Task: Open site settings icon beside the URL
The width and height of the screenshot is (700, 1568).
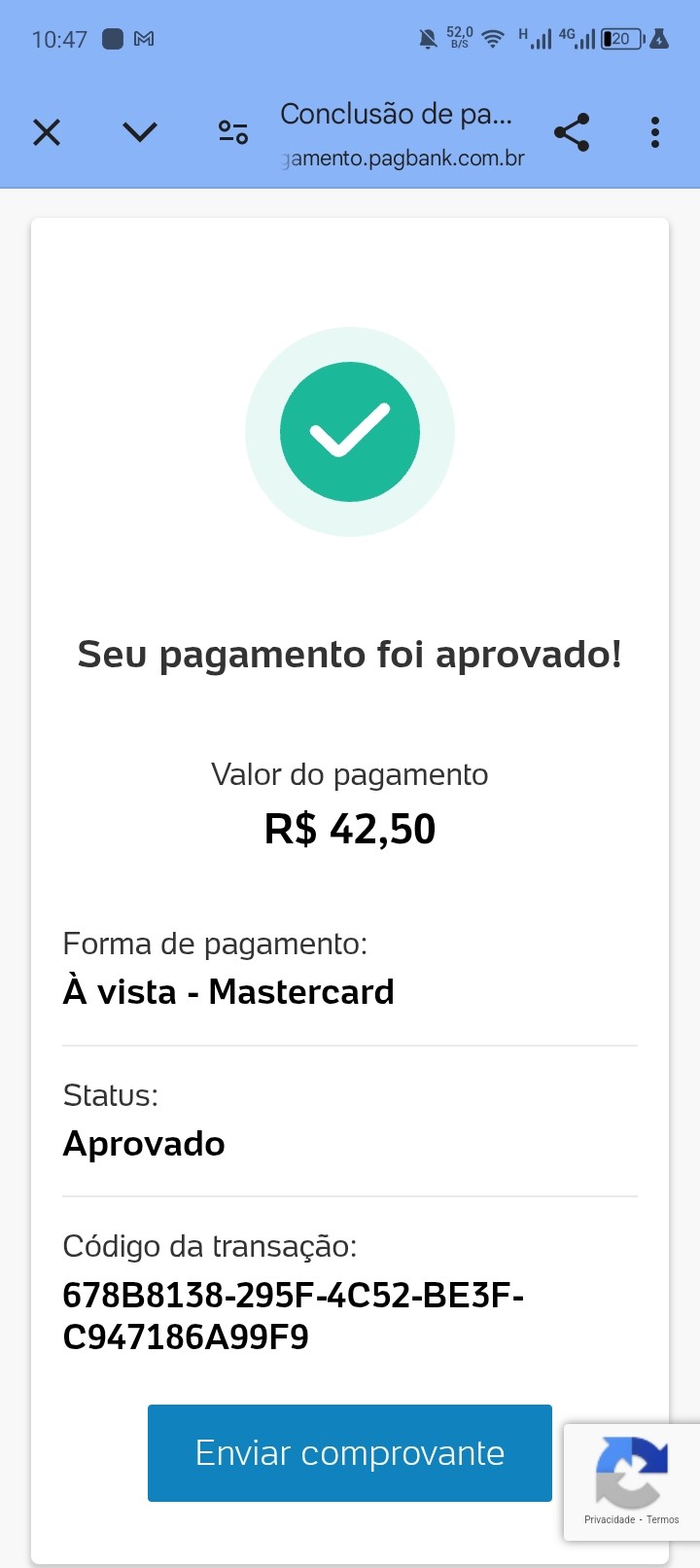Action: tap(233, 132)
